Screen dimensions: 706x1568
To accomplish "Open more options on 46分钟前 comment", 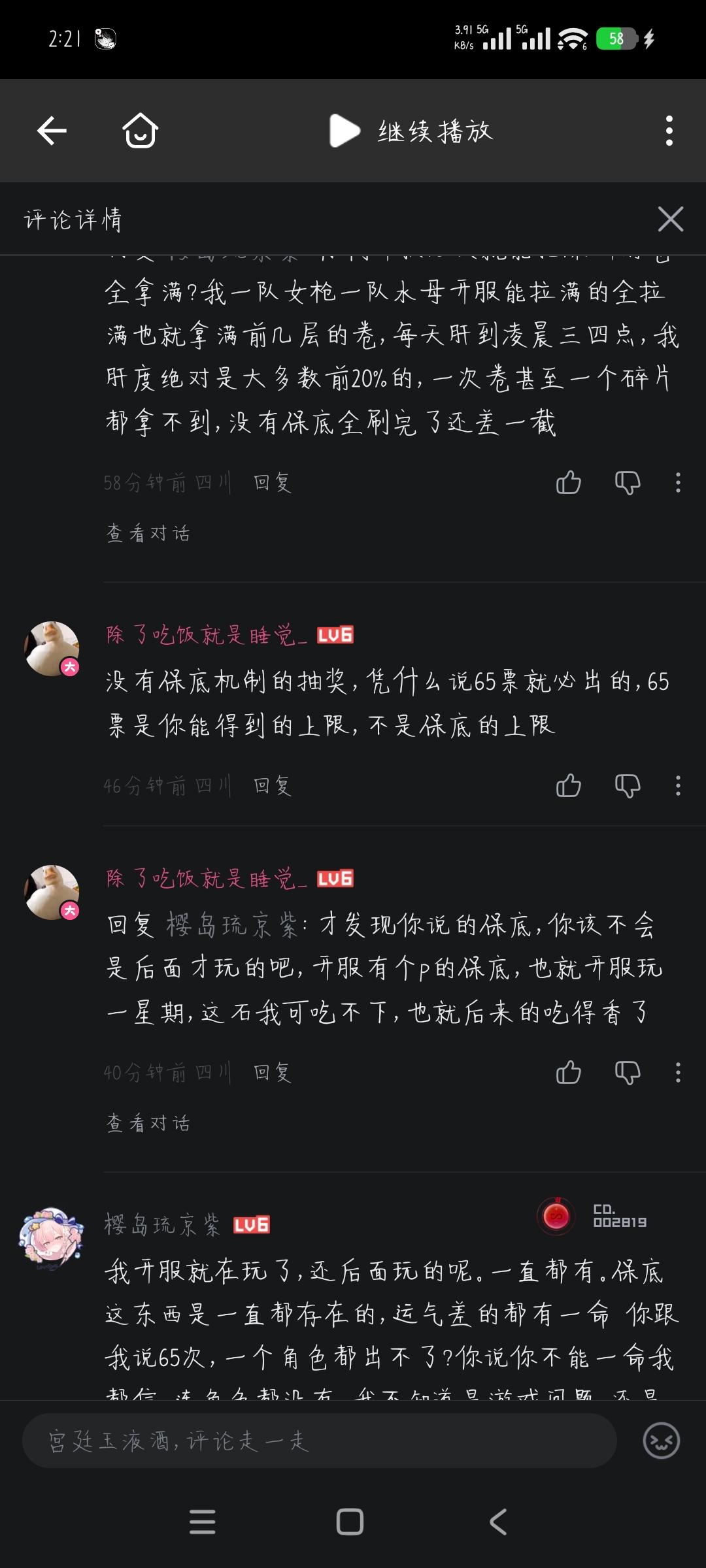I will pyautogui.click(x=678, y=785).
